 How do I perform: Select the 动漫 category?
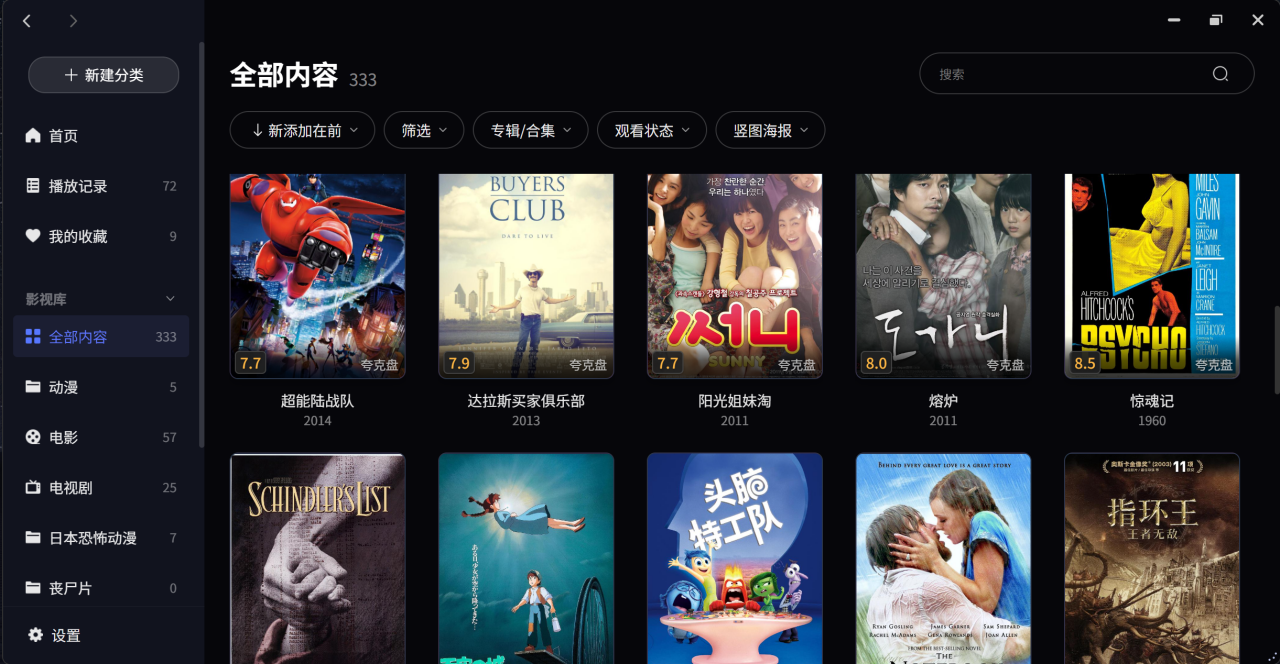coord(63,387)
